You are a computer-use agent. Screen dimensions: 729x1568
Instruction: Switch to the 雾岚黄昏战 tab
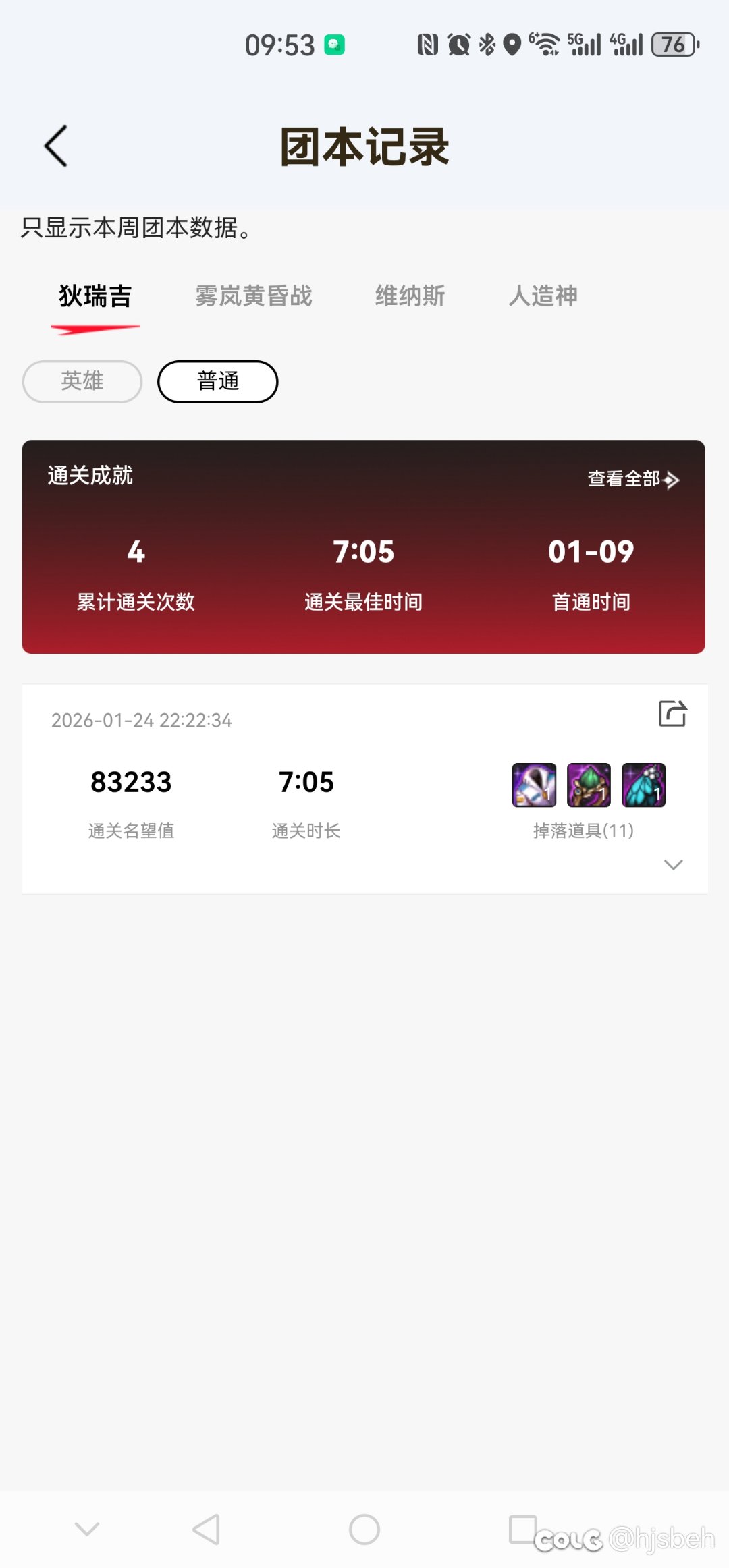254,296
